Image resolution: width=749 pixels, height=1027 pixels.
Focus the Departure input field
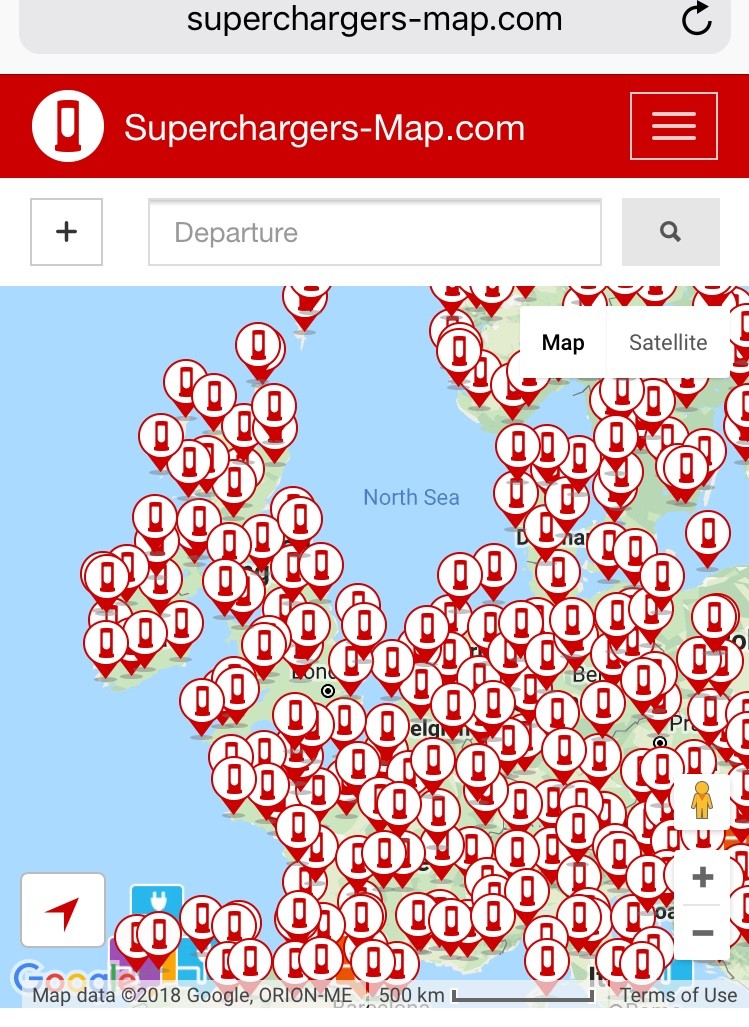click(375, 233)
